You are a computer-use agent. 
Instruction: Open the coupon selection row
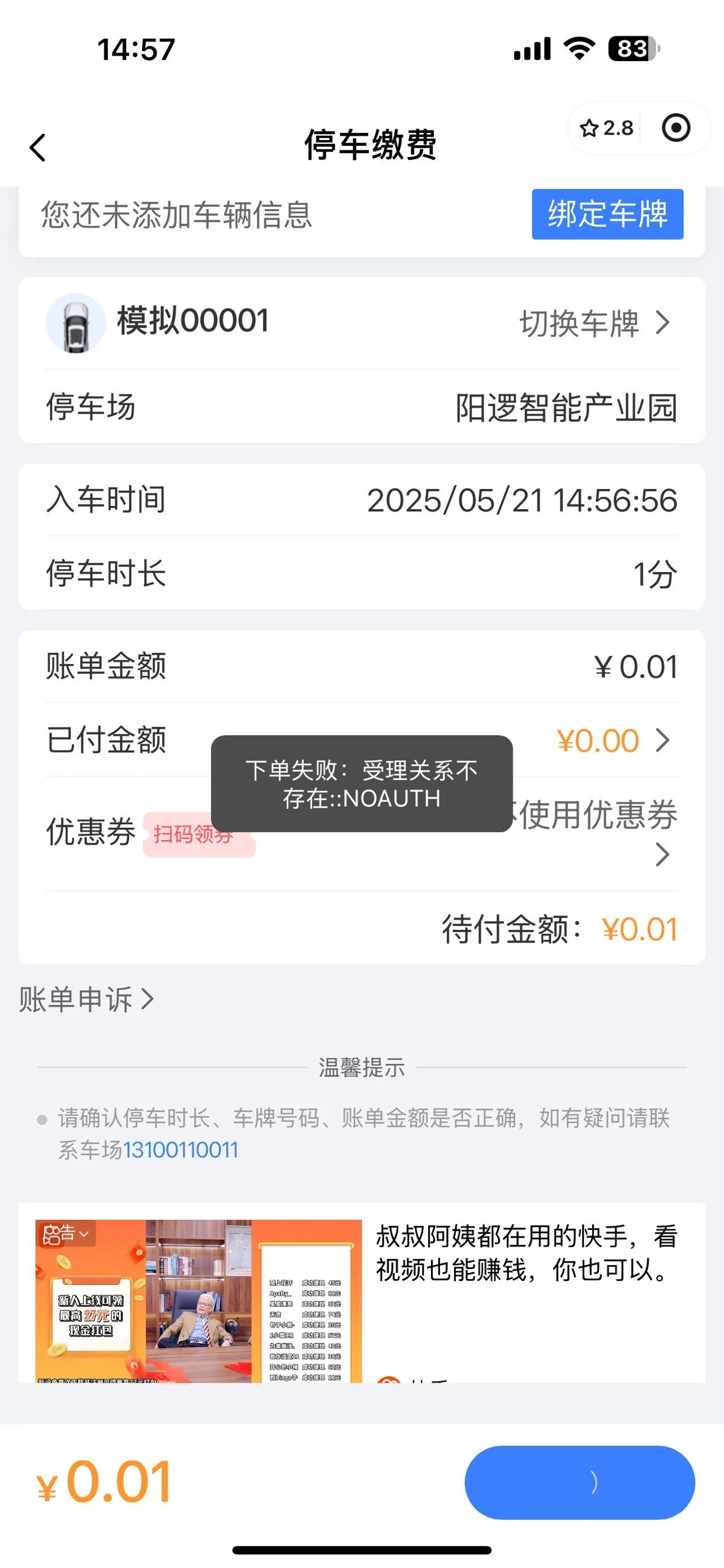(x=361, y=833)
